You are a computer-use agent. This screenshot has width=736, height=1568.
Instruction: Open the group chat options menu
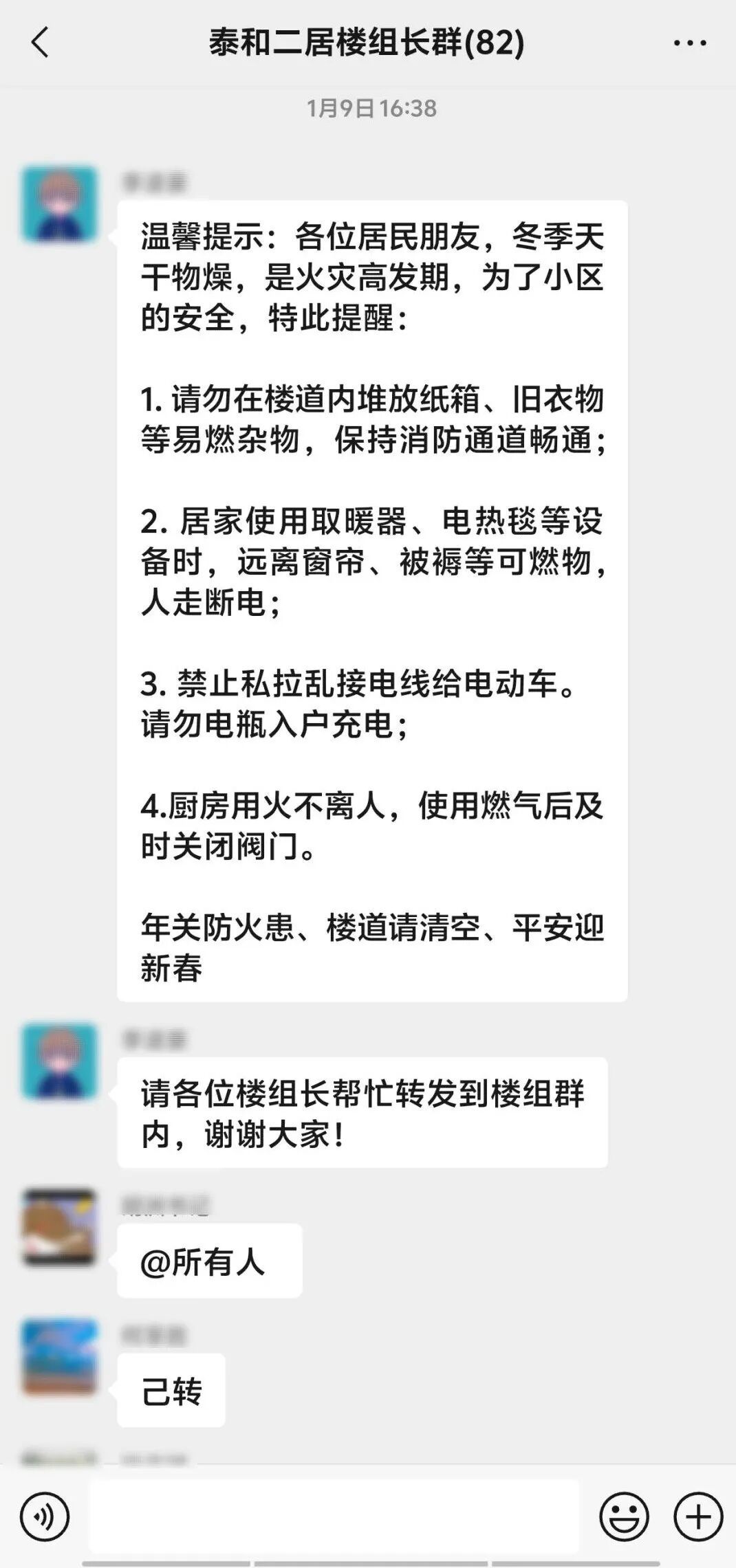(689, 43)
